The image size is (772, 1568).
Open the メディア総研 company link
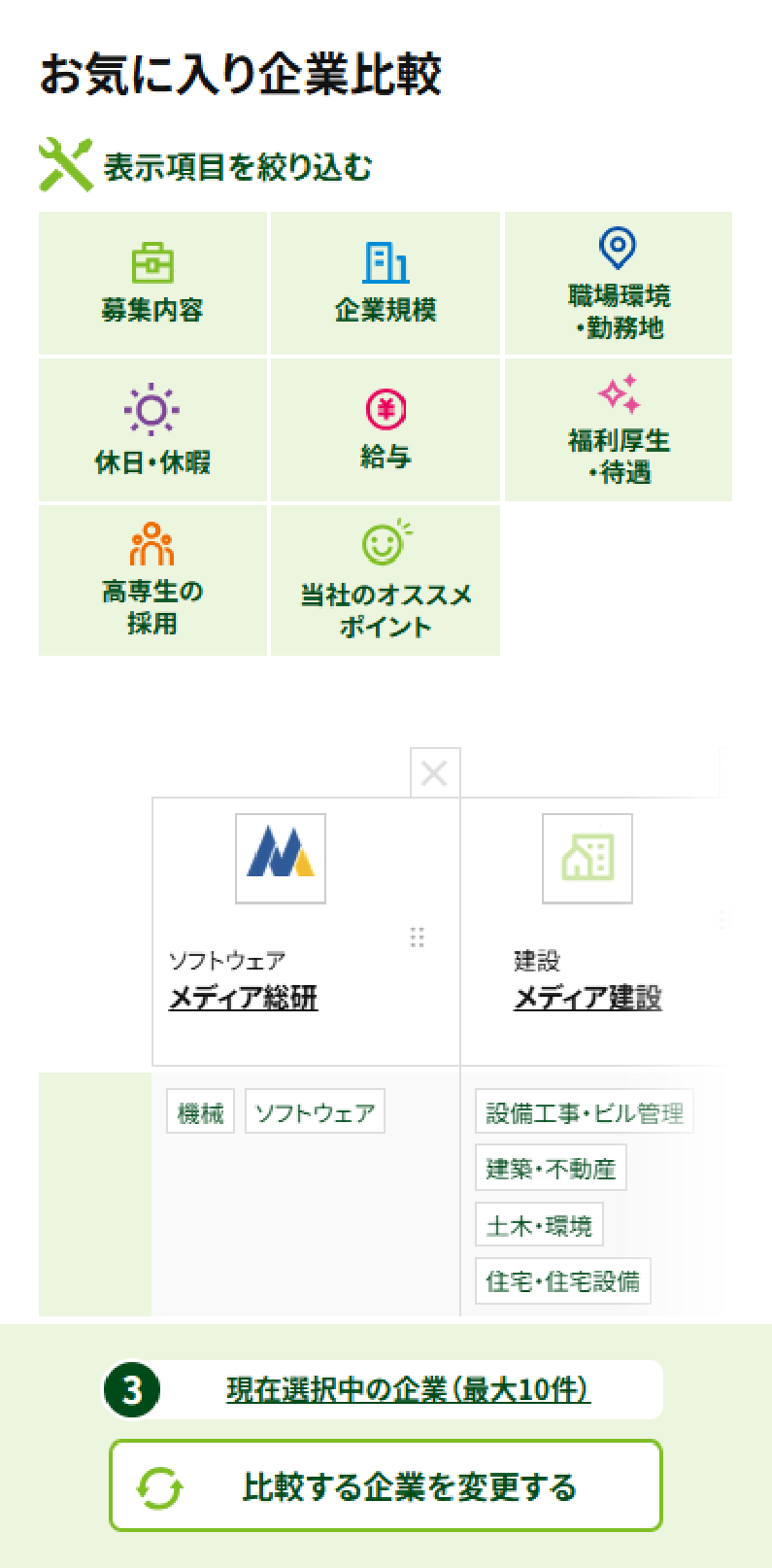click(242, 998)
